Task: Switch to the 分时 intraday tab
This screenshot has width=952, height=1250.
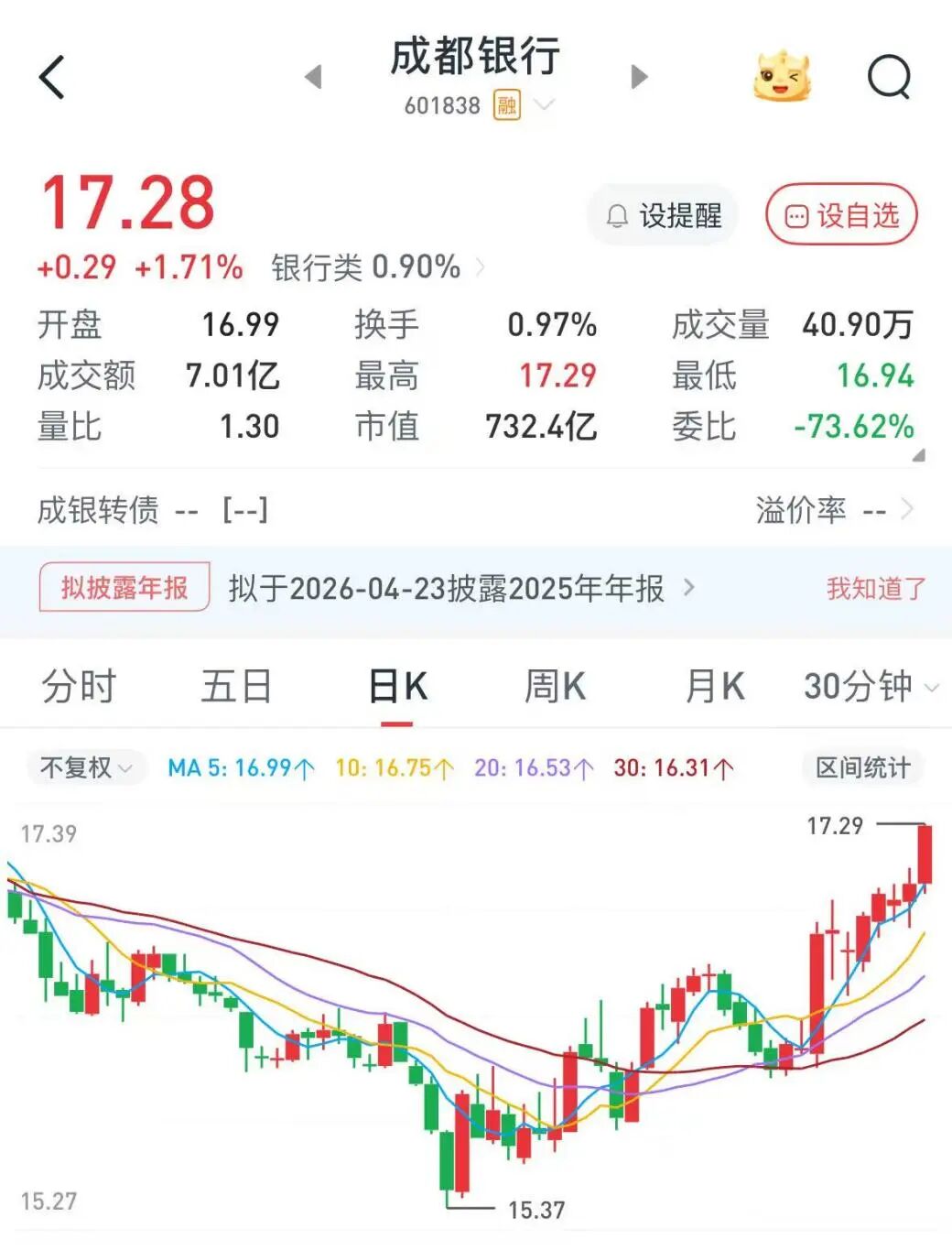Action: coord(79,685)
